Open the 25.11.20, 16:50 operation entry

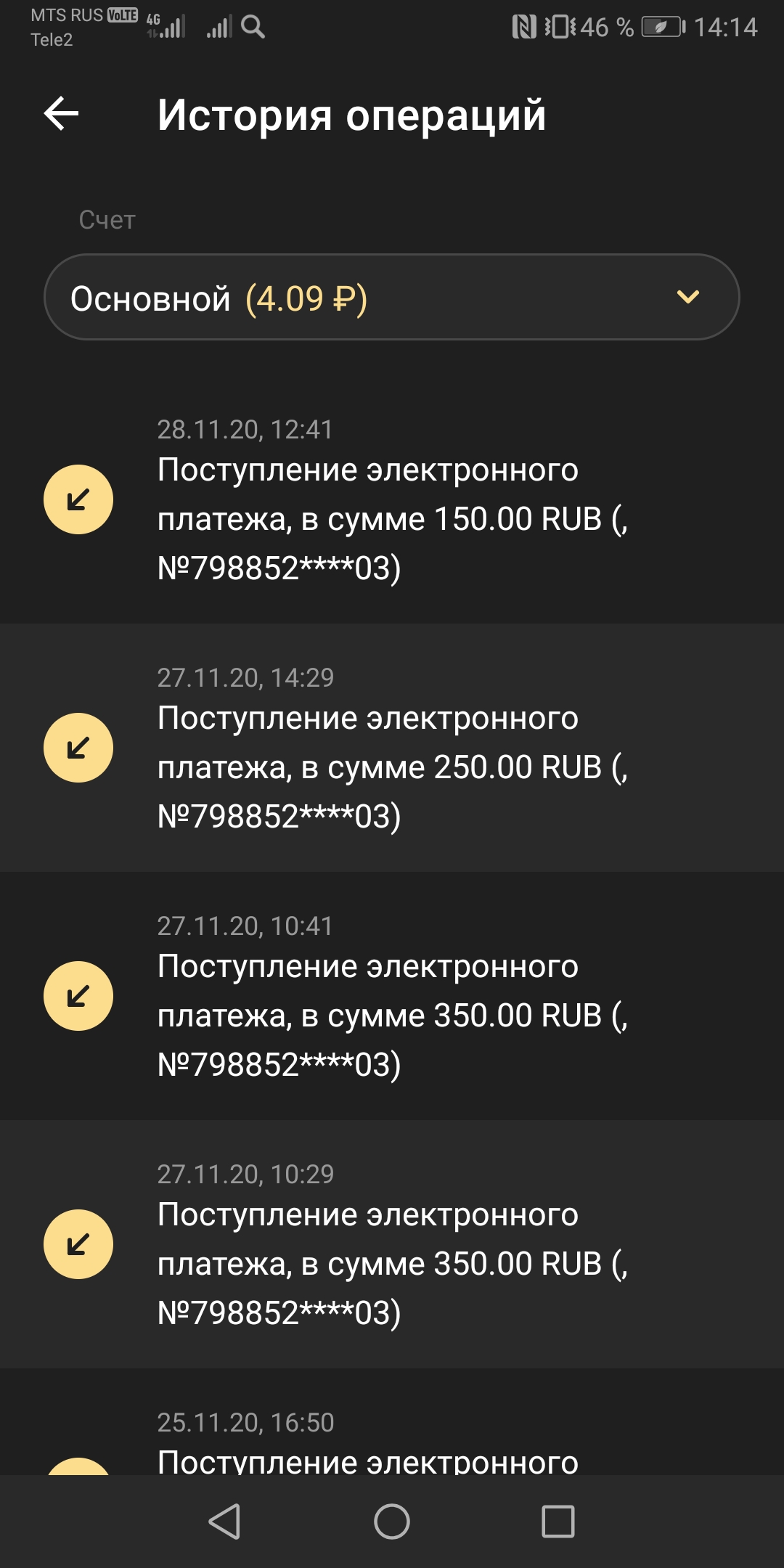392,1441
